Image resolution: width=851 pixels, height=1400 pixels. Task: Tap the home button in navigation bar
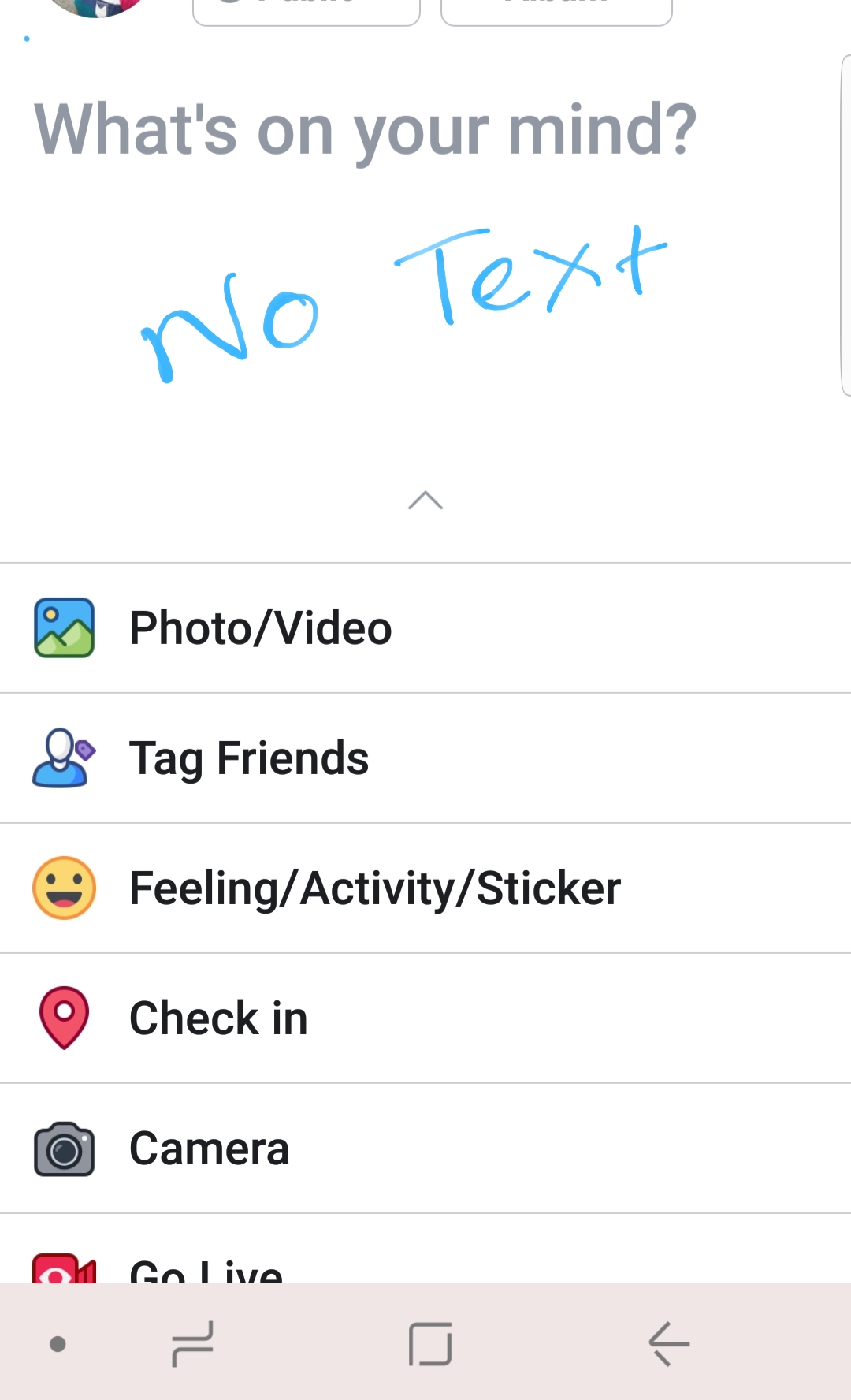[430, 1343]
